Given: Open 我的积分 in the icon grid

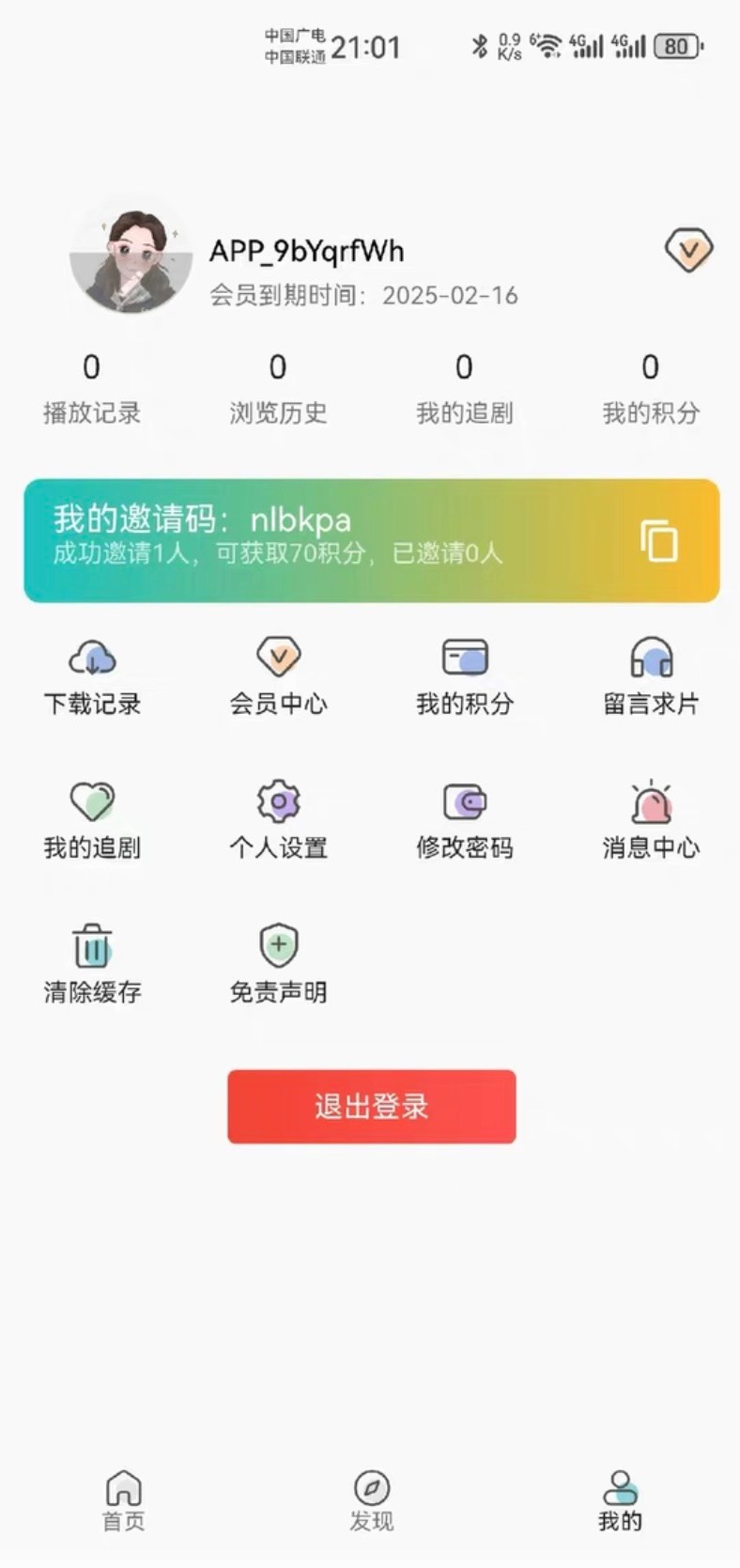Looking at the screenshot, I should pos(465,676).
